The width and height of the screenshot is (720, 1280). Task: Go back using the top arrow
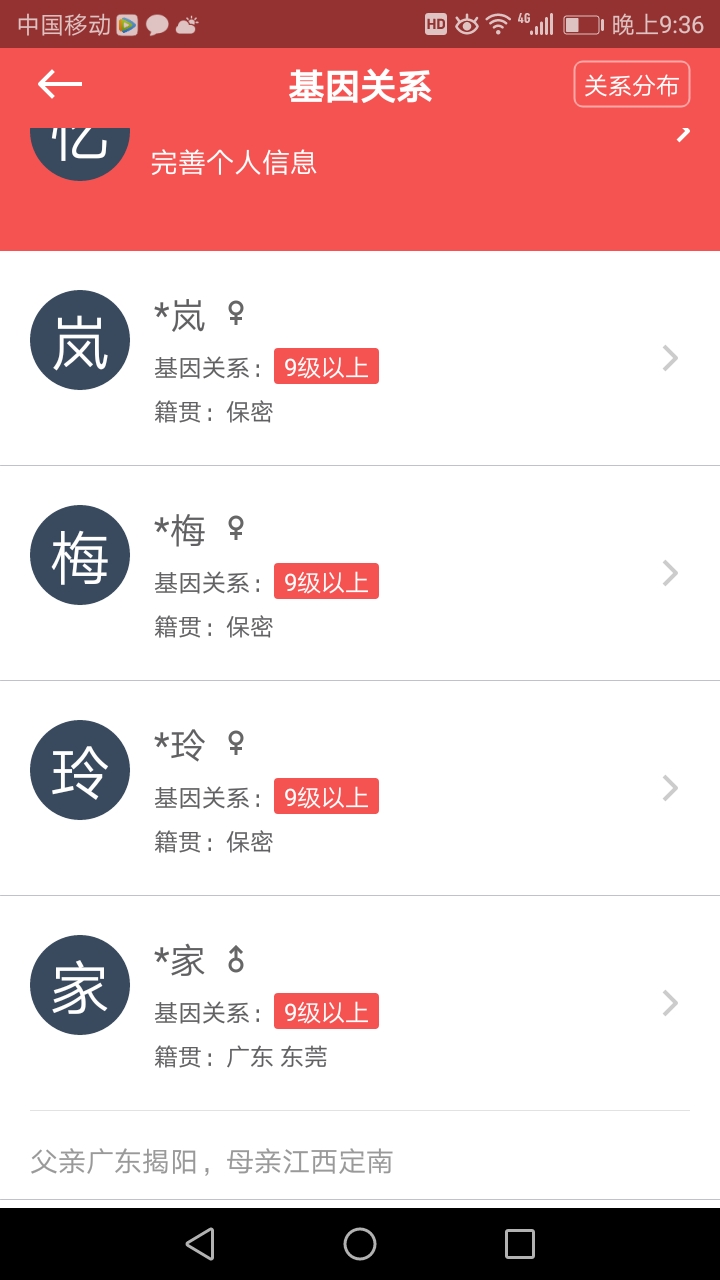tap(60, 85)
